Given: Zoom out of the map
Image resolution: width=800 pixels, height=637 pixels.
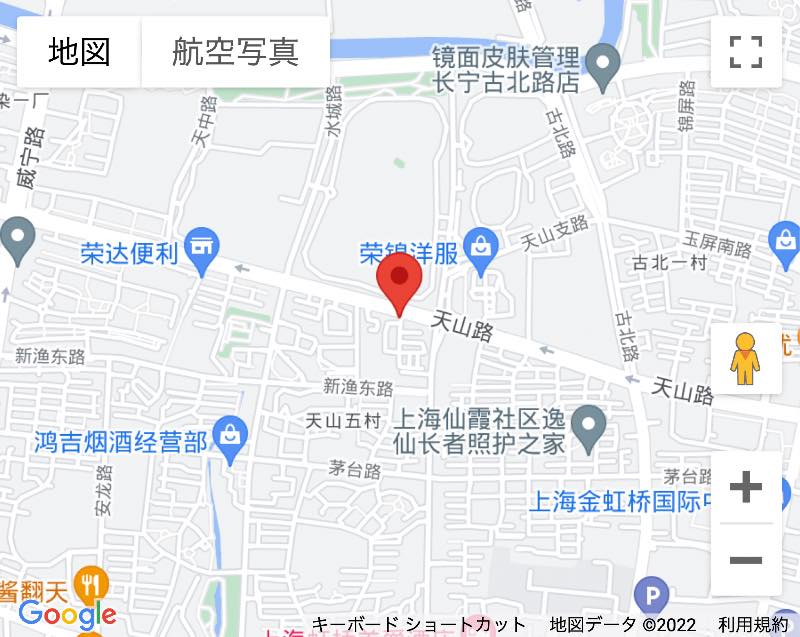Looking at the screenshot, I should [x=746, y=560].
